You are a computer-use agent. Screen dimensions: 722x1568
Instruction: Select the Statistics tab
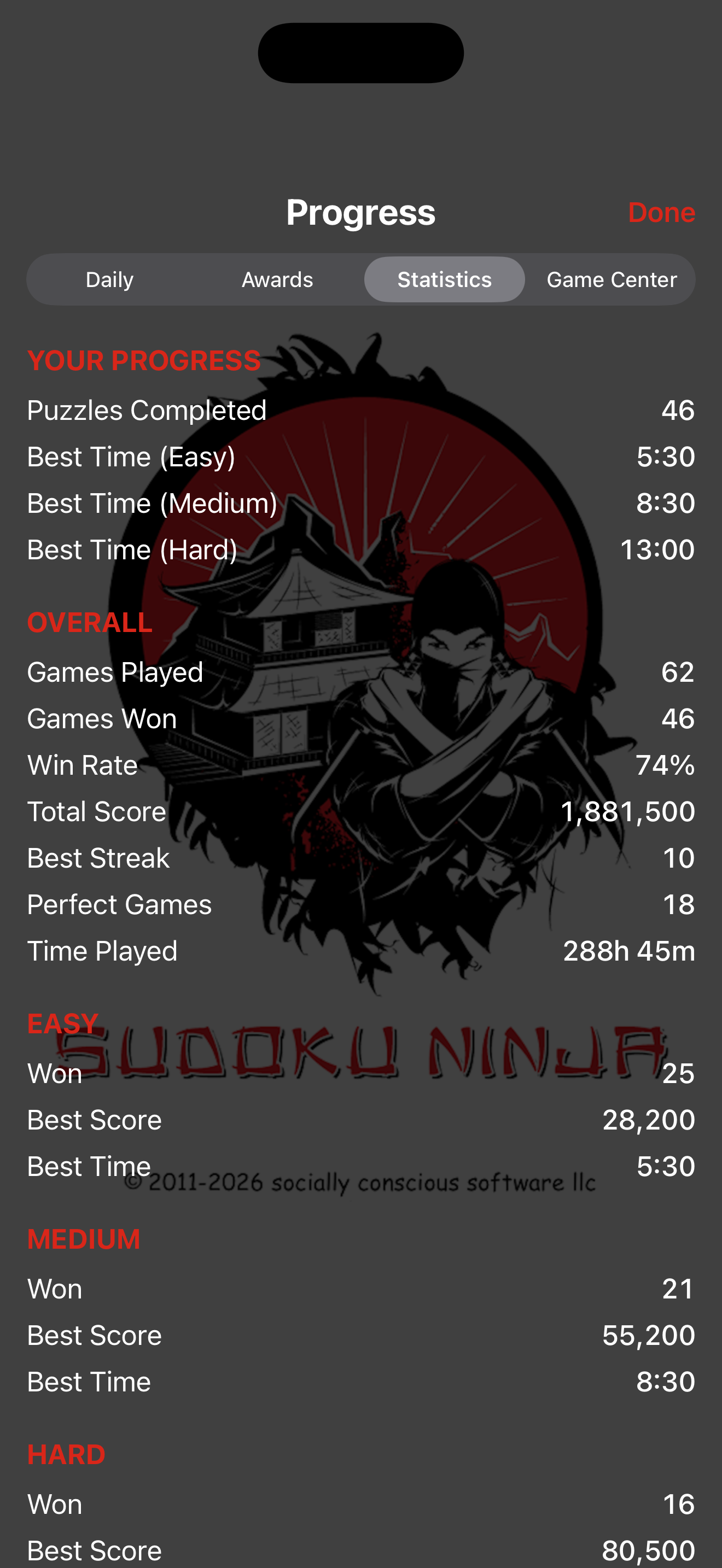(x=444, y=279)
